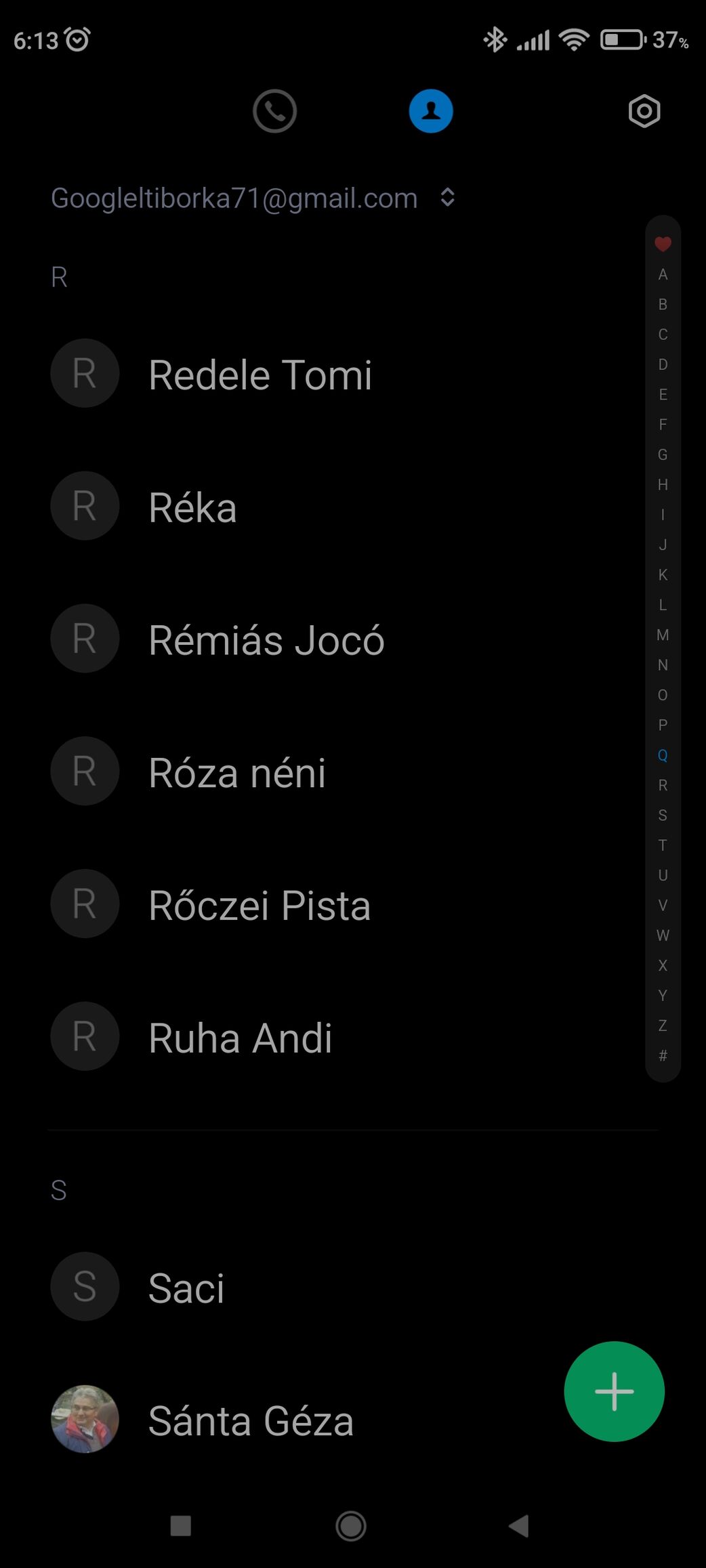The height and width of the screenshot is (1568, 706).
Task: Jump to letter A in the index
Action: (x=663, y=274)
